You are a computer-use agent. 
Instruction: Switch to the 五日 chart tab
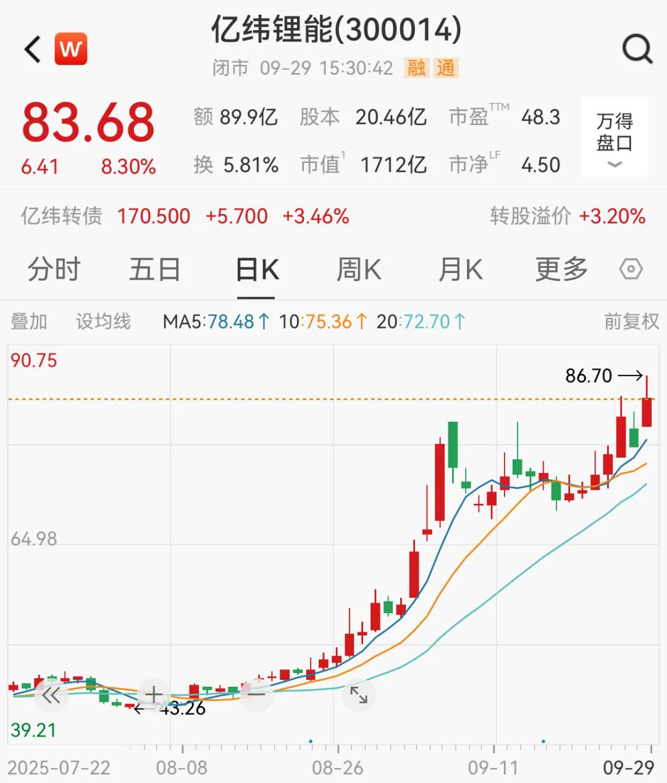tap(155, 269)
